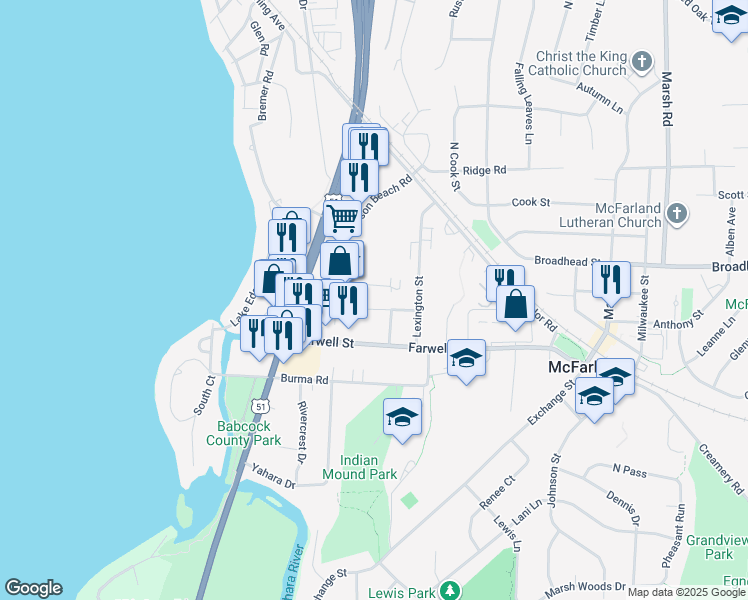
Task: Open the Lewis Park tree pin
Action: coord(449,590)
